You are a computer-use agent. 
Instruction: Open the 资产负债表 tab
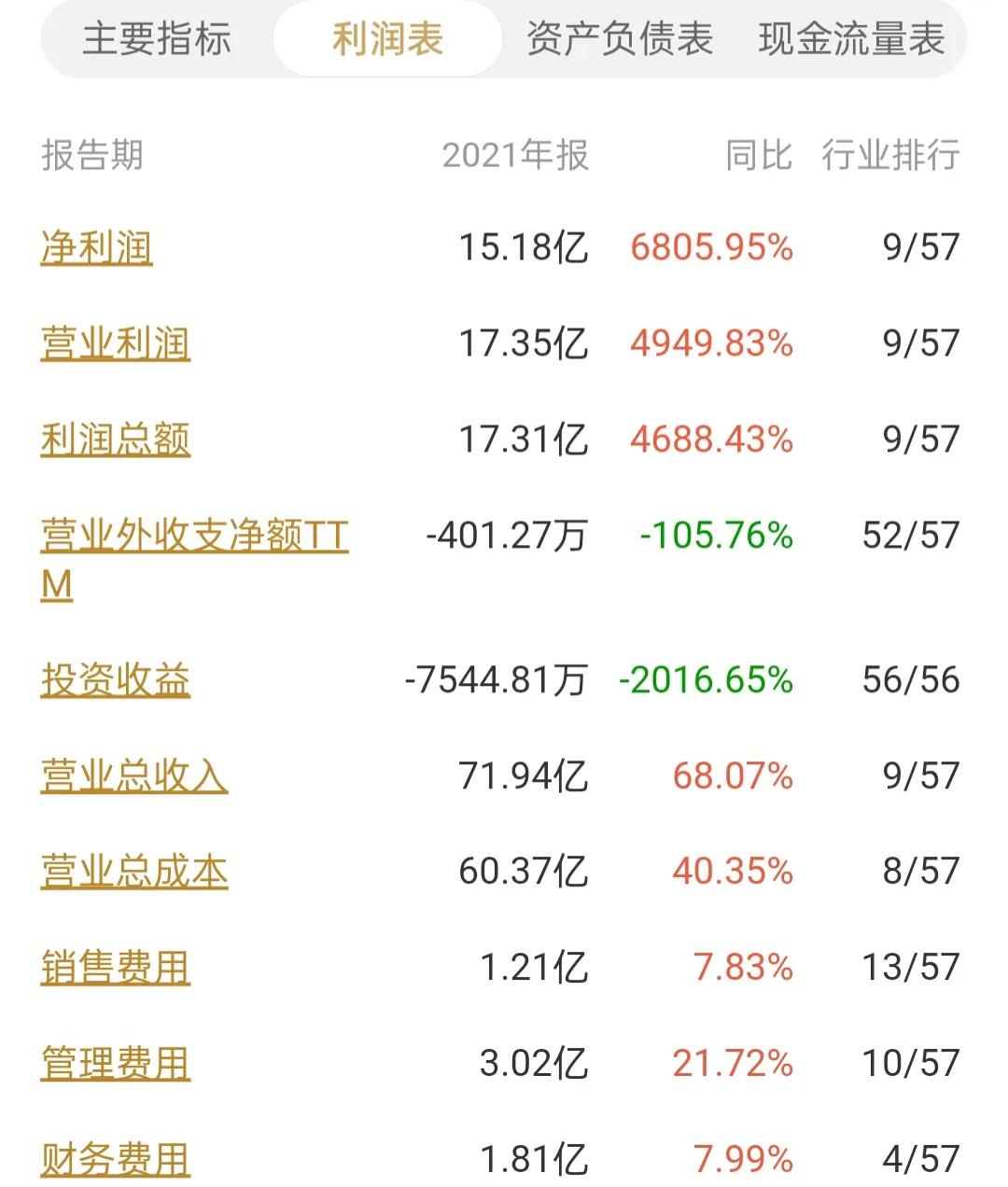(x=621, y=40)
